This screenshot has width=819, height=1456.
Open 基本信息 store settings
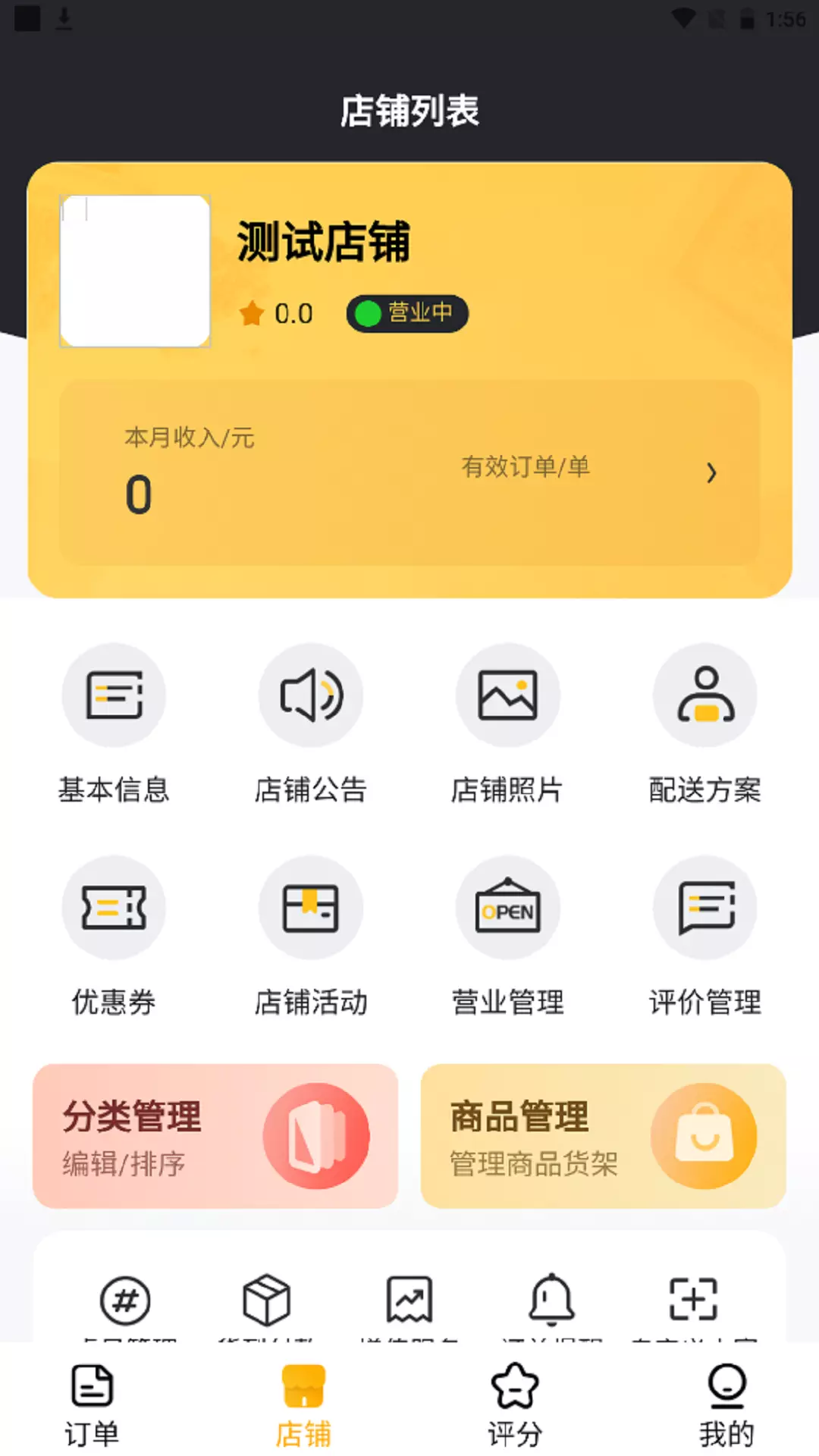tap(114, 724)
